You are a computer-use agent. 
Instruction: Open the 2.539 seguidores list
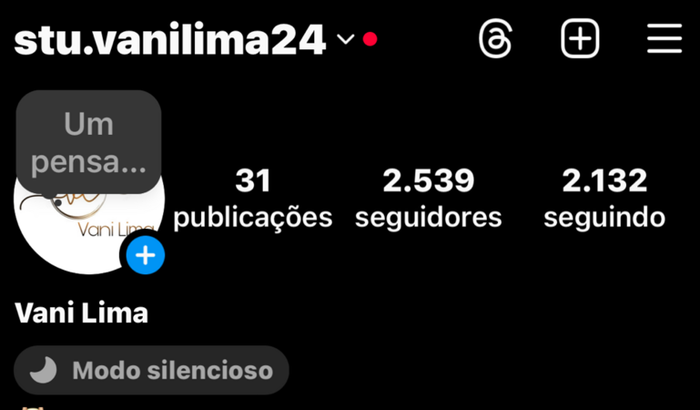[x=428, y=198]
